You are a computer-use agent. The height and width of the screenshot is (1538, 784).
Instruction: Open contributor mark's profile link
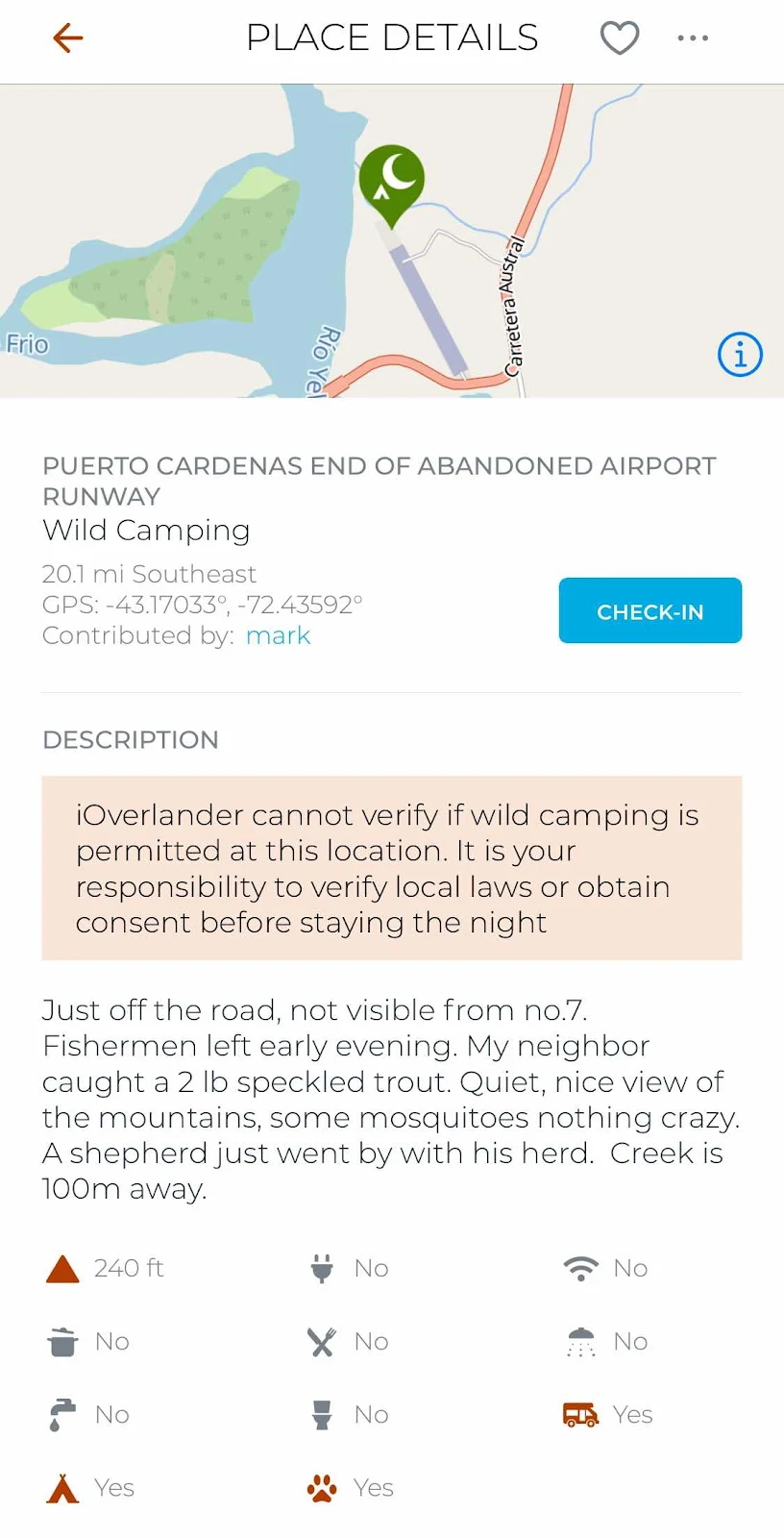278,635
